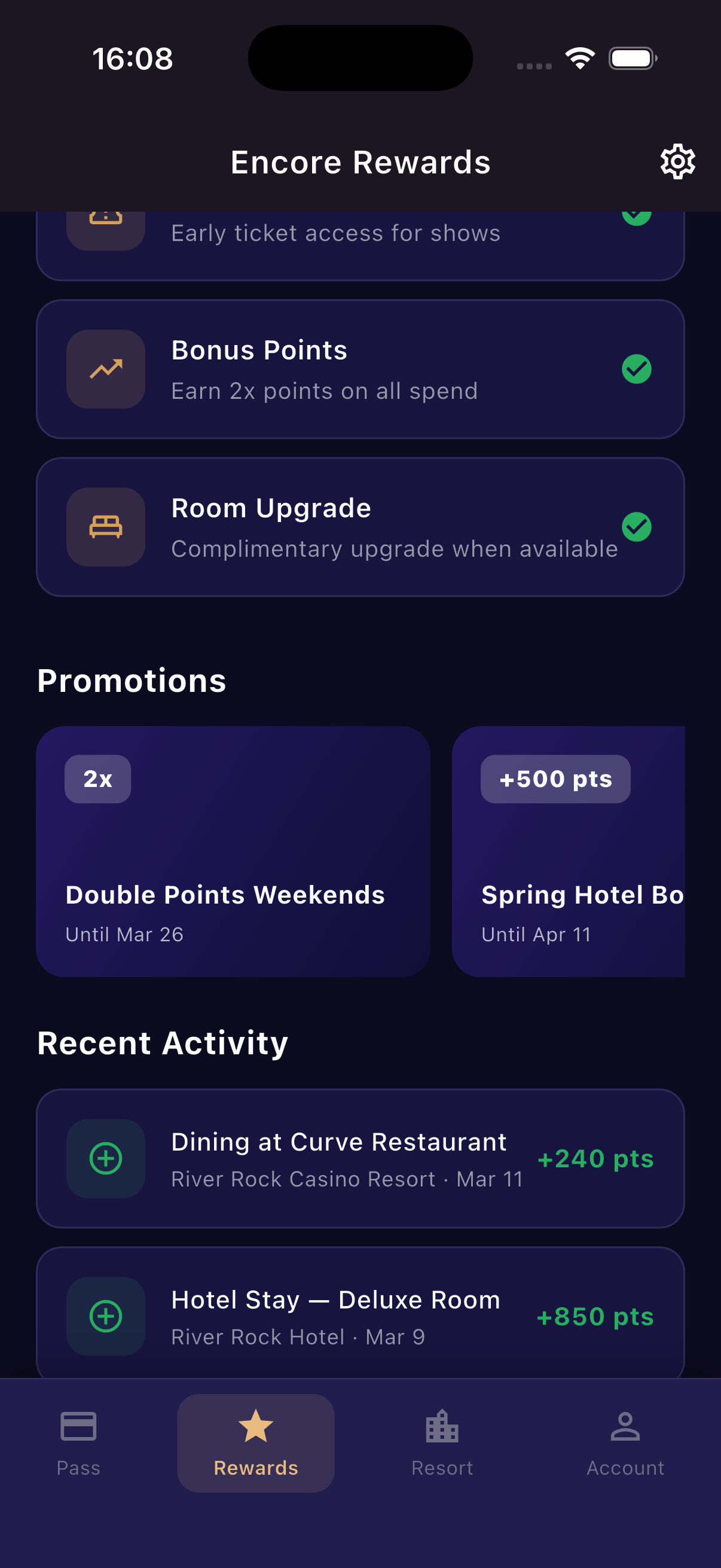Screen dimensions: 721x1568
Task: Select the Rewards tab
Action: [x=255, y=1442]
